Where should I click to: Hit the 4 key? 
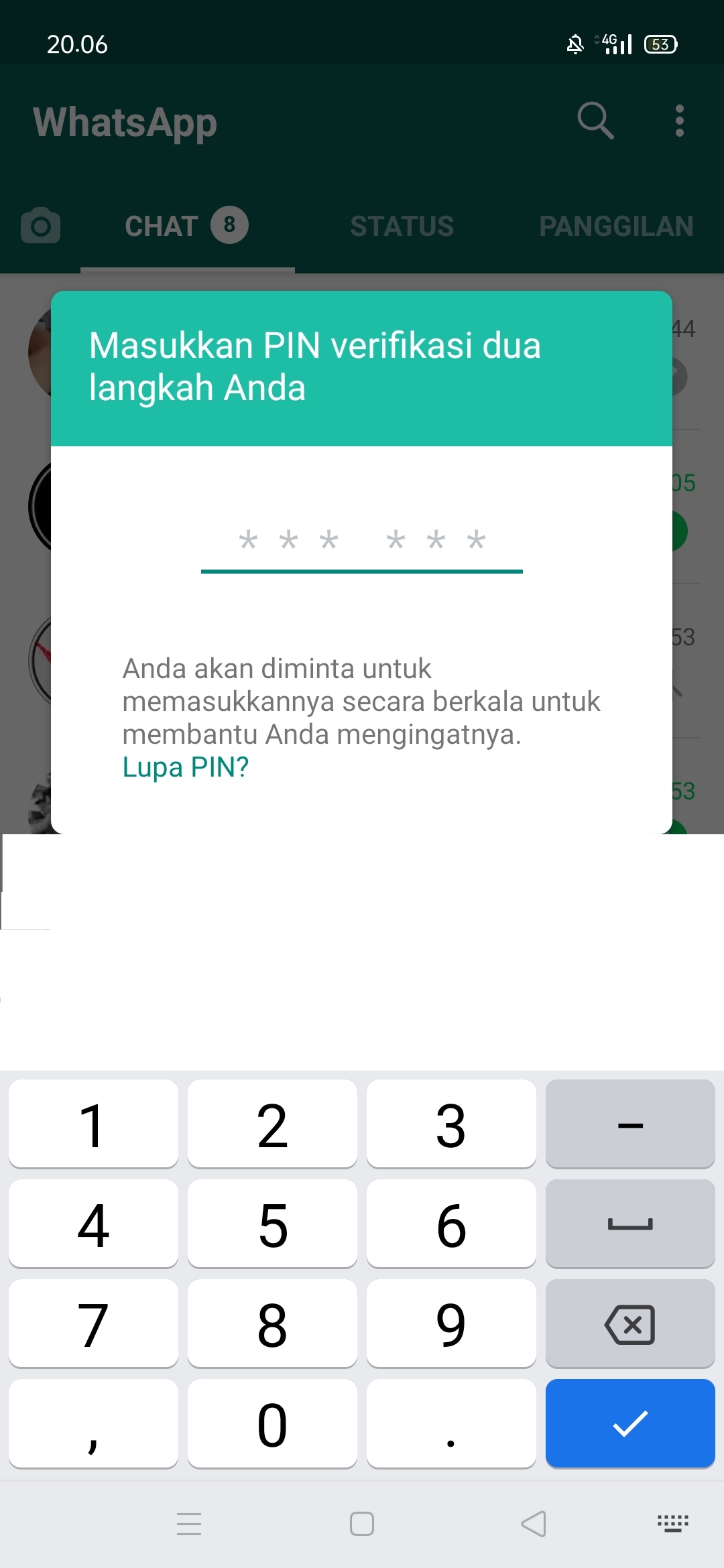[93, 1224]
